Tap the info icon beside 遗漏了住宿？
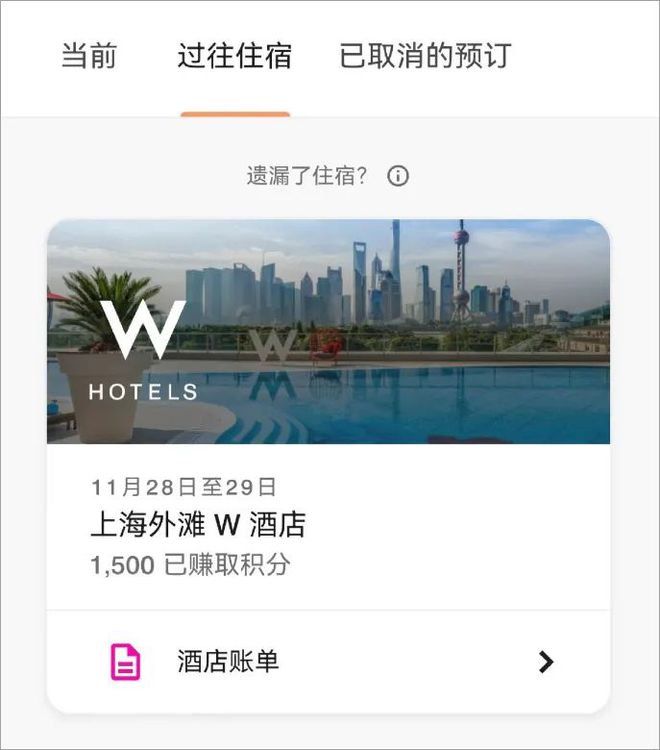This screenshot has height=750, width=660. 398,177
